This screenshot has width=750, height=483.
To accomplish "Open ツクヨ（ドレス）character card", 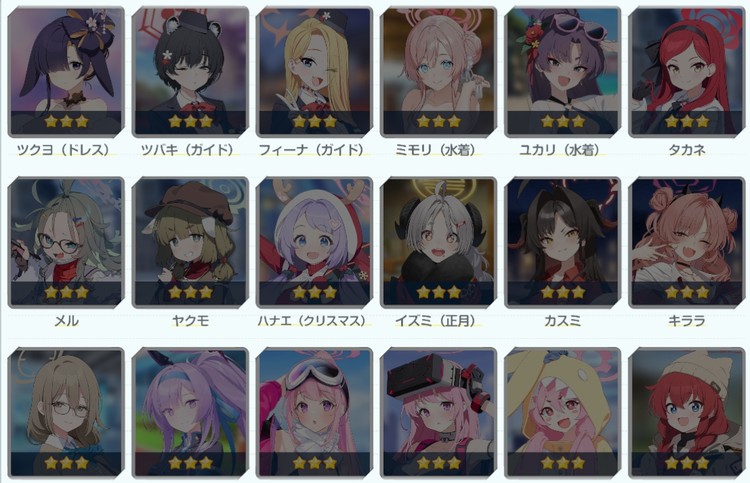I will [65, 72].
